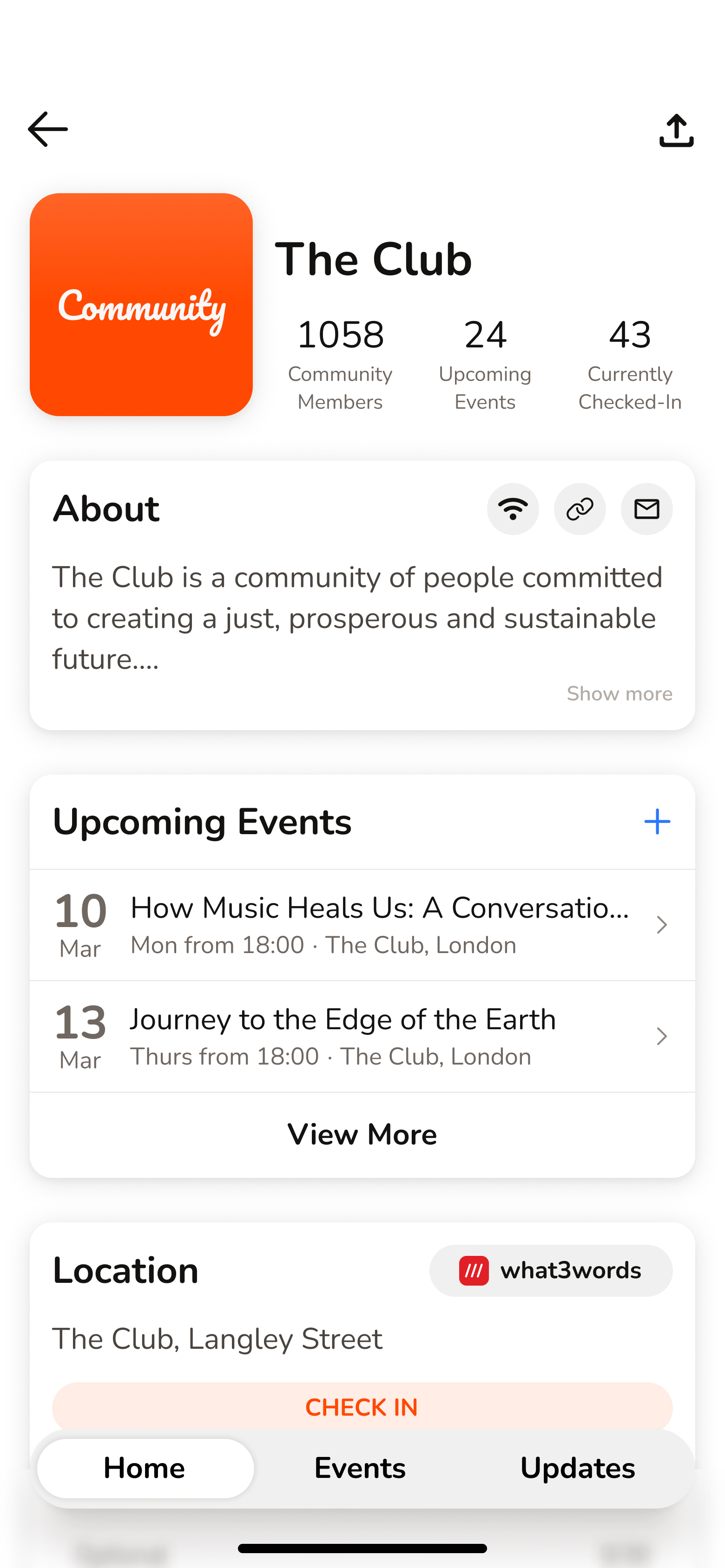Select the Home tab
Image resolution: width=725 pixels, height=1568 pixels.
point(145,1468)
